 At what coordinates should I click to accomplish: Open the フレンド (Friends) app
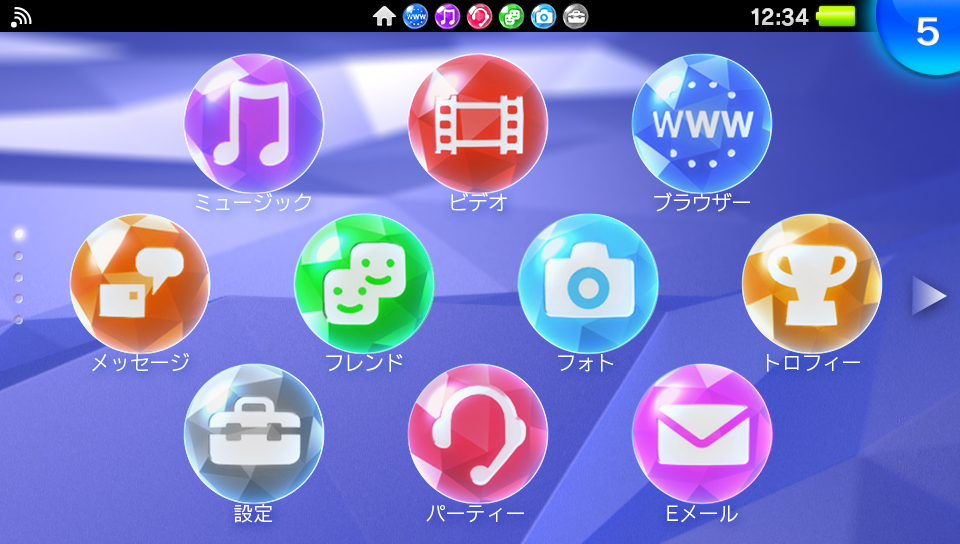tap(364, 284)
